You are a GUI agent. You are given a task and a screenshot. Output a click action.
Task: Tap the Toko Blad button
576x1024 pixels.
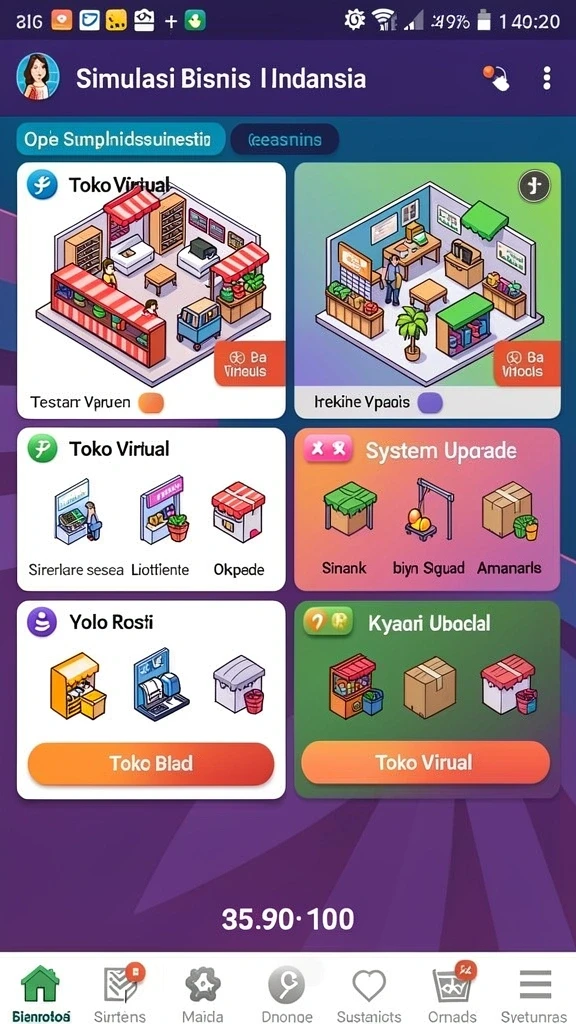point(151,763)
